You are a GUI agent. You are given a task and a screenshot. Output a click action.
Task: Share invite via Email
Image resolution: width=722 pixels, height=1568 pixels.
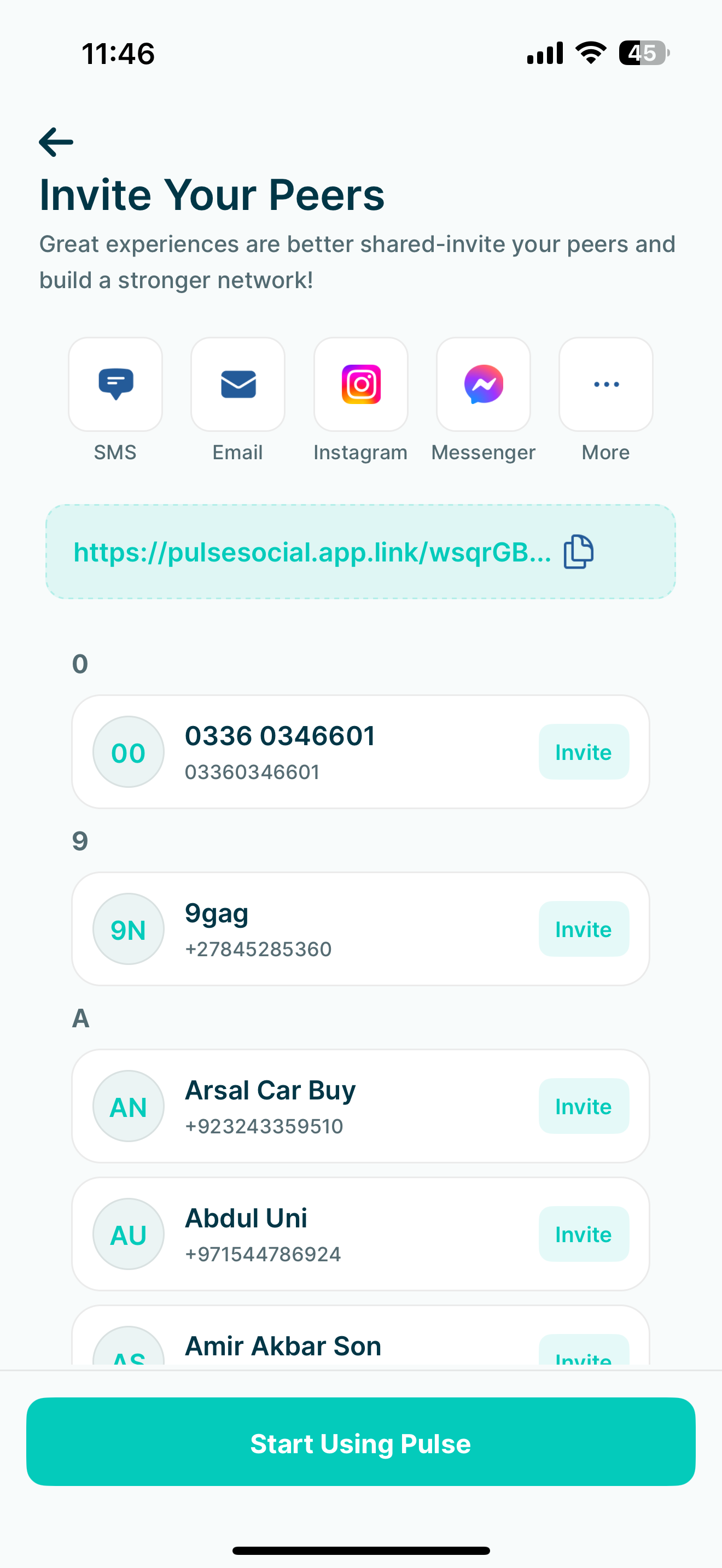point(238,385)
